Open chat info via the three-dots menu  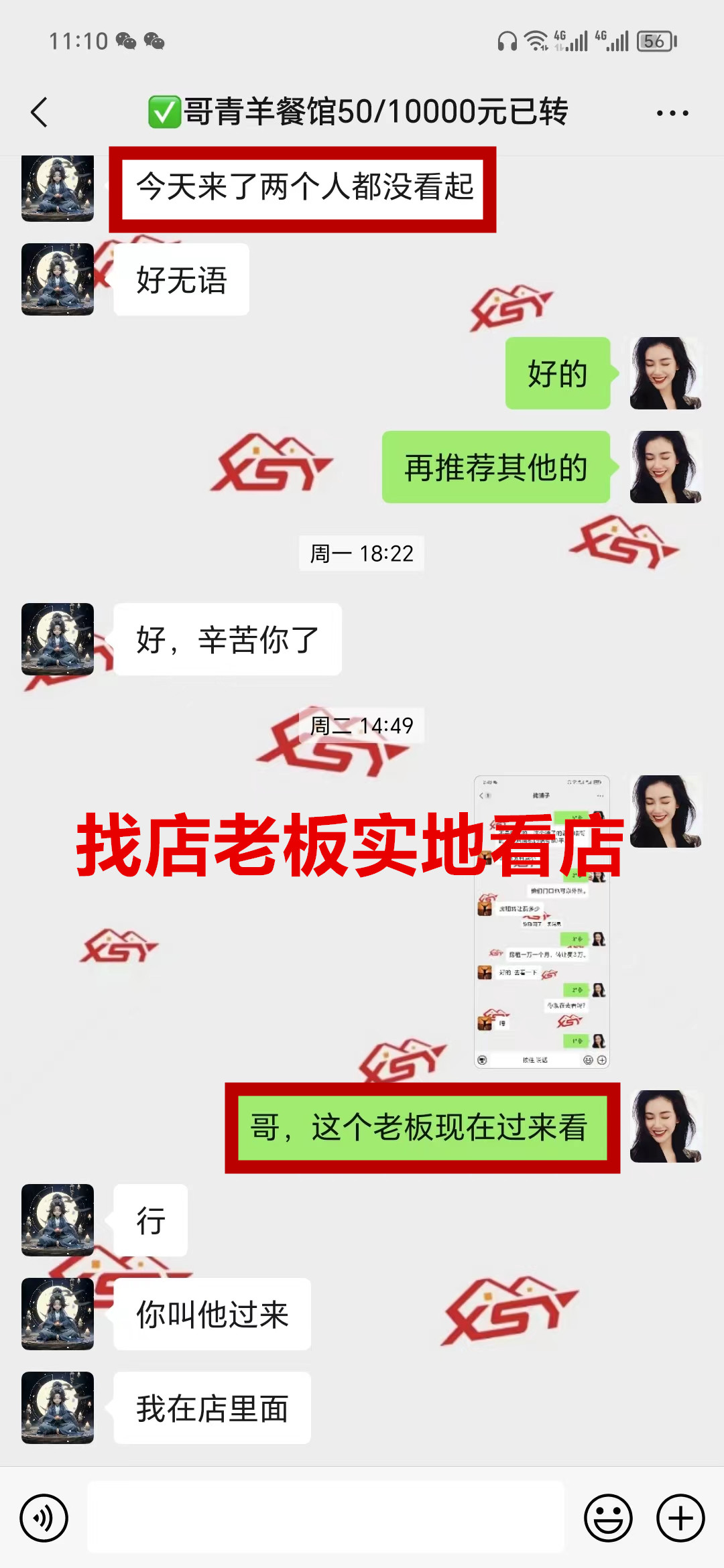coord(672,113)
